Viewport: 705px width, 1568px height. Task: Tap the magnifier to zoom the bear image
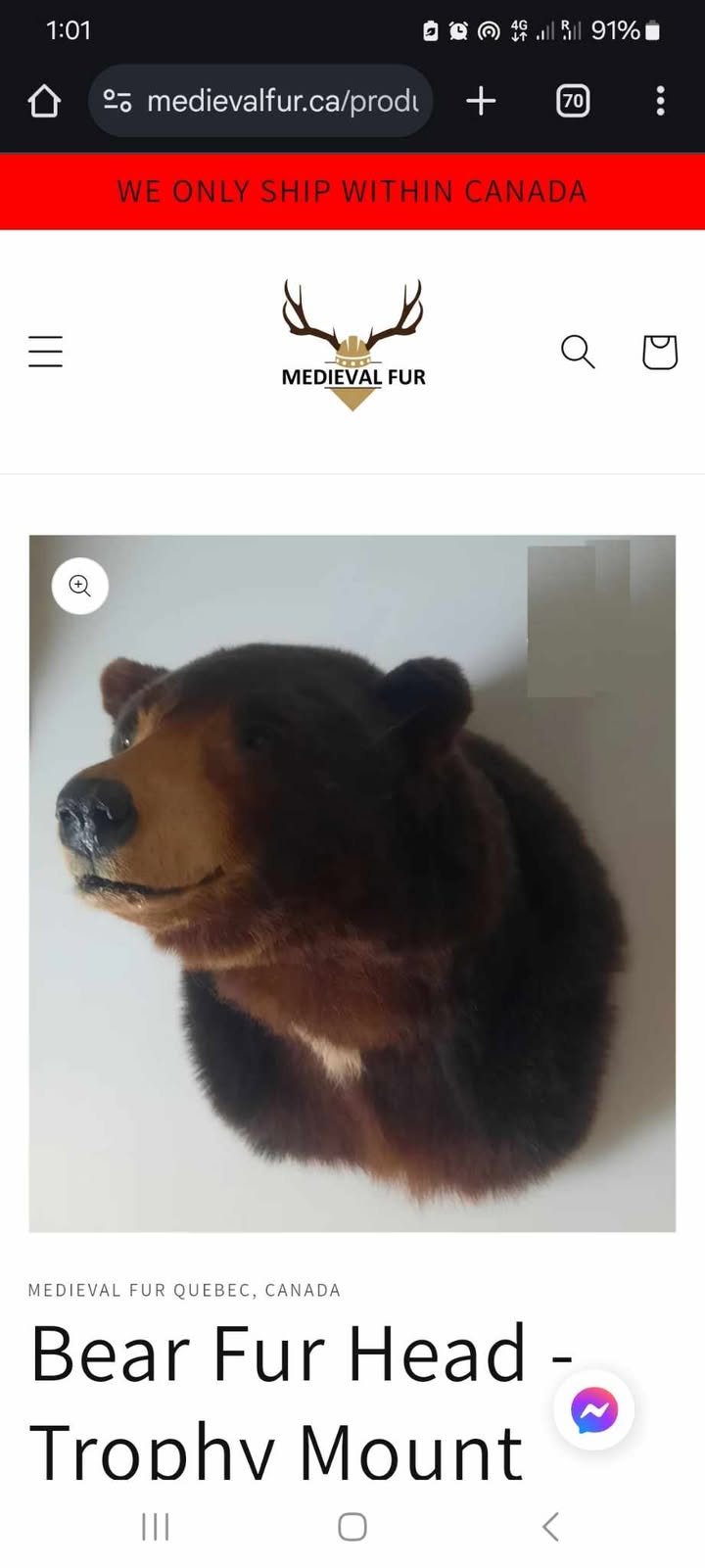(x=80, y=586)
